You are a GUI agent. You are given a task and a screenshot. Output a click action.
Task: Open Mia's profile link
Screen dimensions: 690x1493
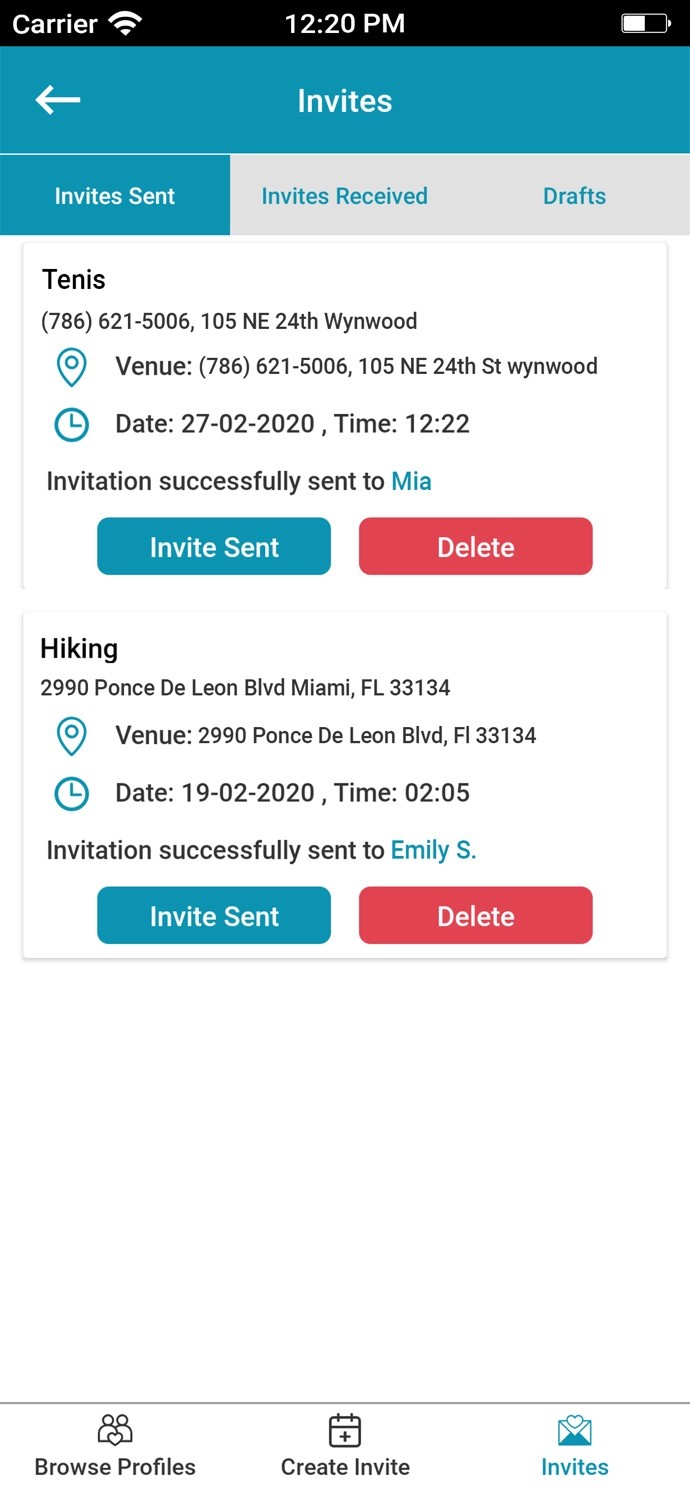411,482
